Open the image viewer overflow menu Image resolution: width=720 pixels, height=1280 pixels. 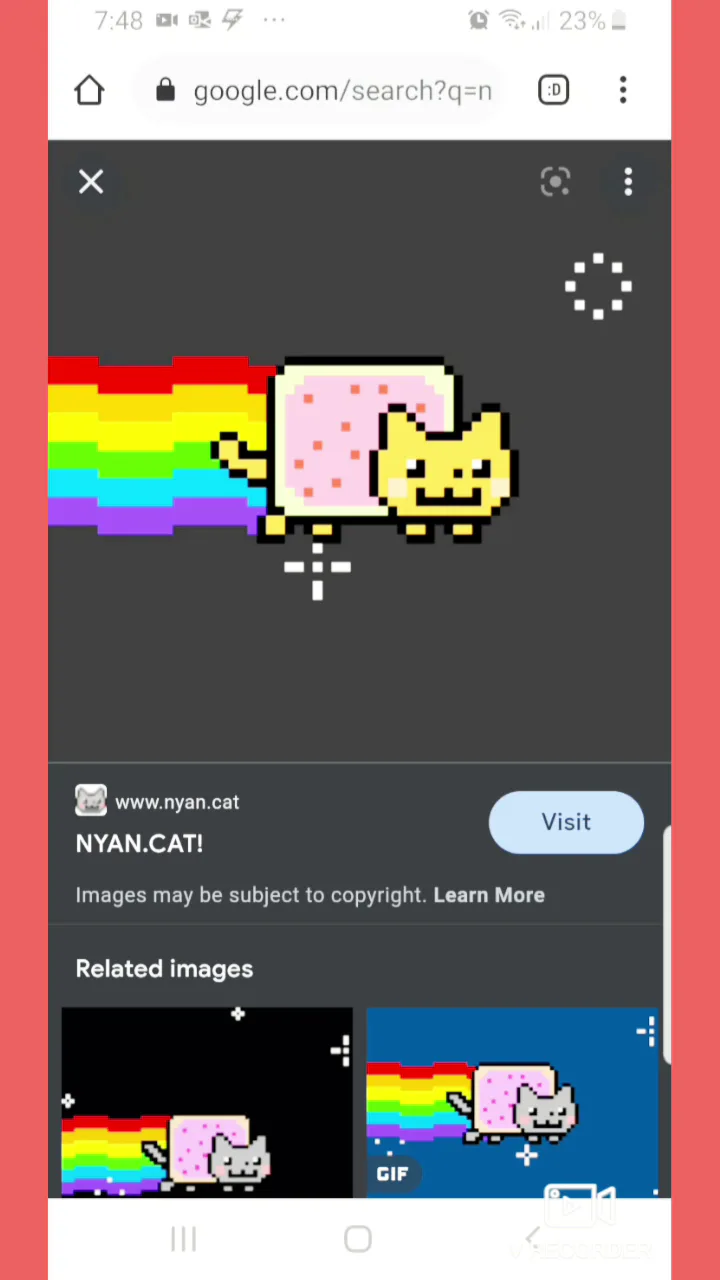628,181
